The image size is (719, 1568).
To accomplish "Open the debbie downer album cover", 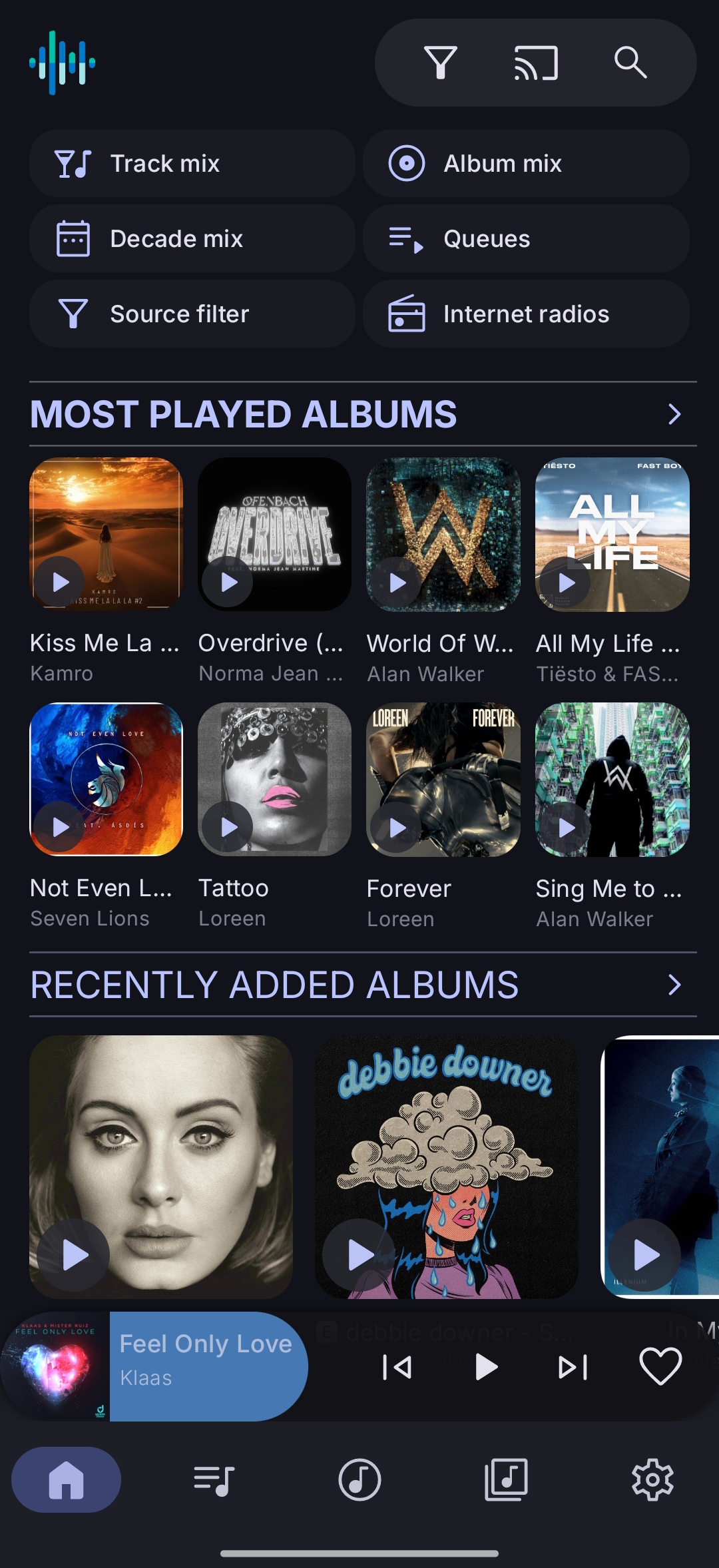I will [x=446, y=1167].
